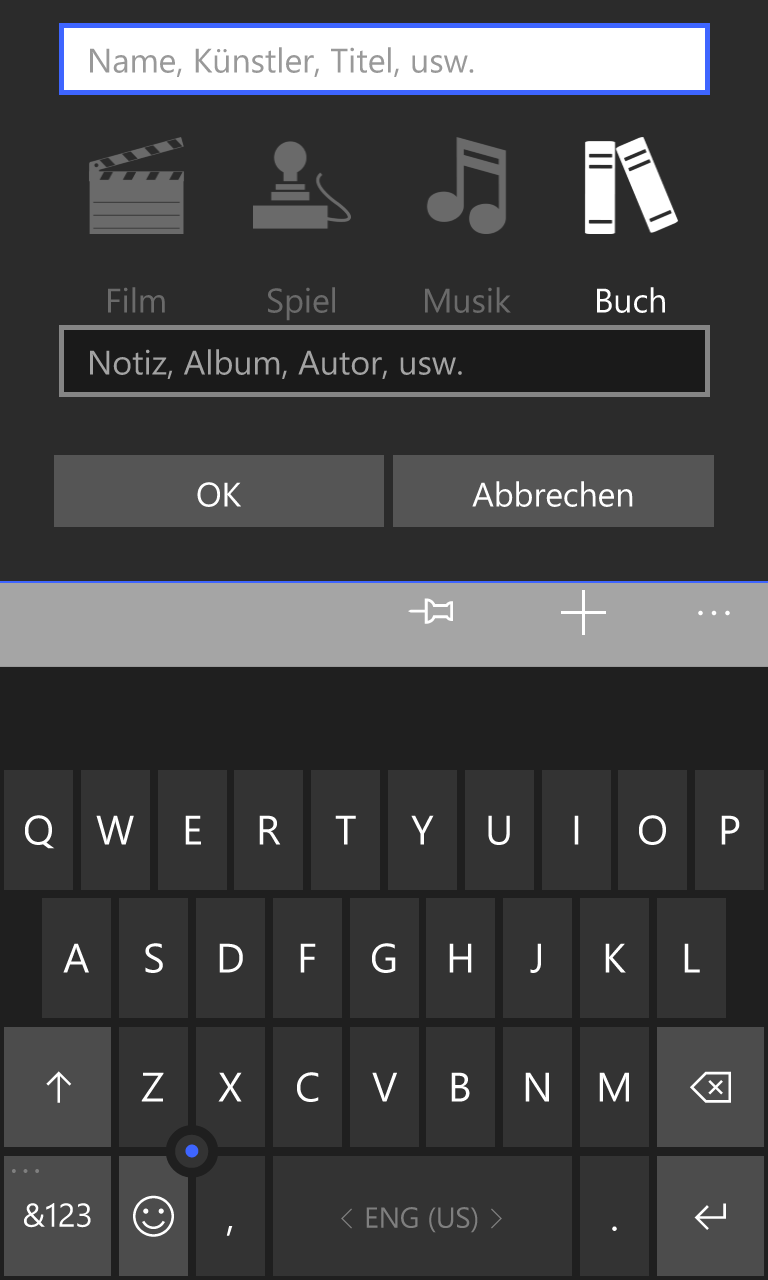This screenshot has height=1280, width=768.
Task: Open the emoji keyboard
Action: tap(153, 1216)
